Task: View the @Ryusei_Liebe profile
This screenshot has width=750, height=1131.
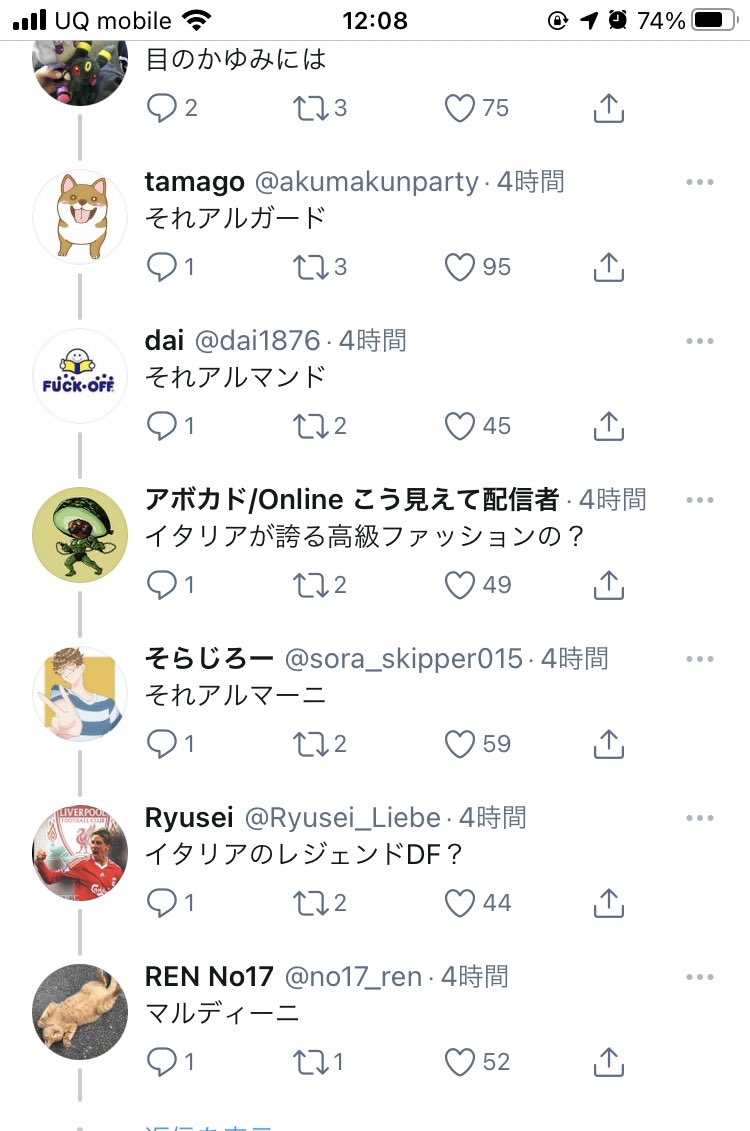Action: point(343,818)
